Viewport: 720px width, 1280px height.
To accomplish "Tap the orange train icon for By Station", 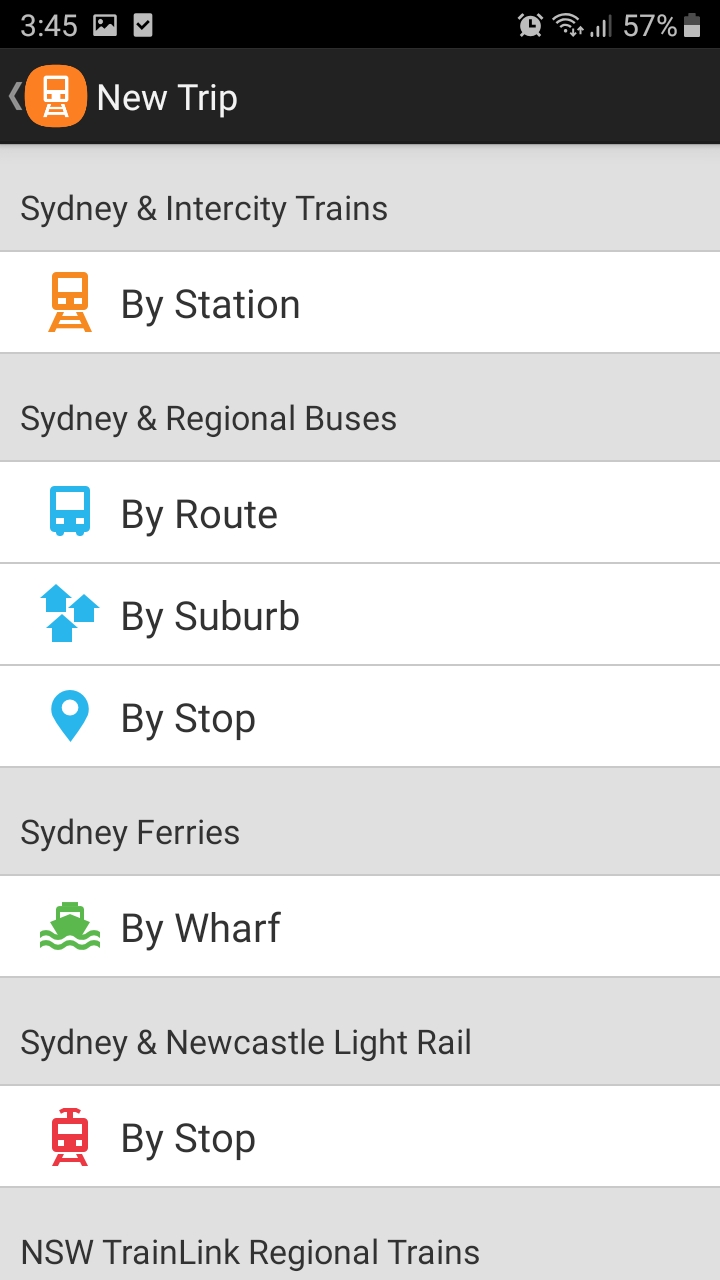I will 67,302.
